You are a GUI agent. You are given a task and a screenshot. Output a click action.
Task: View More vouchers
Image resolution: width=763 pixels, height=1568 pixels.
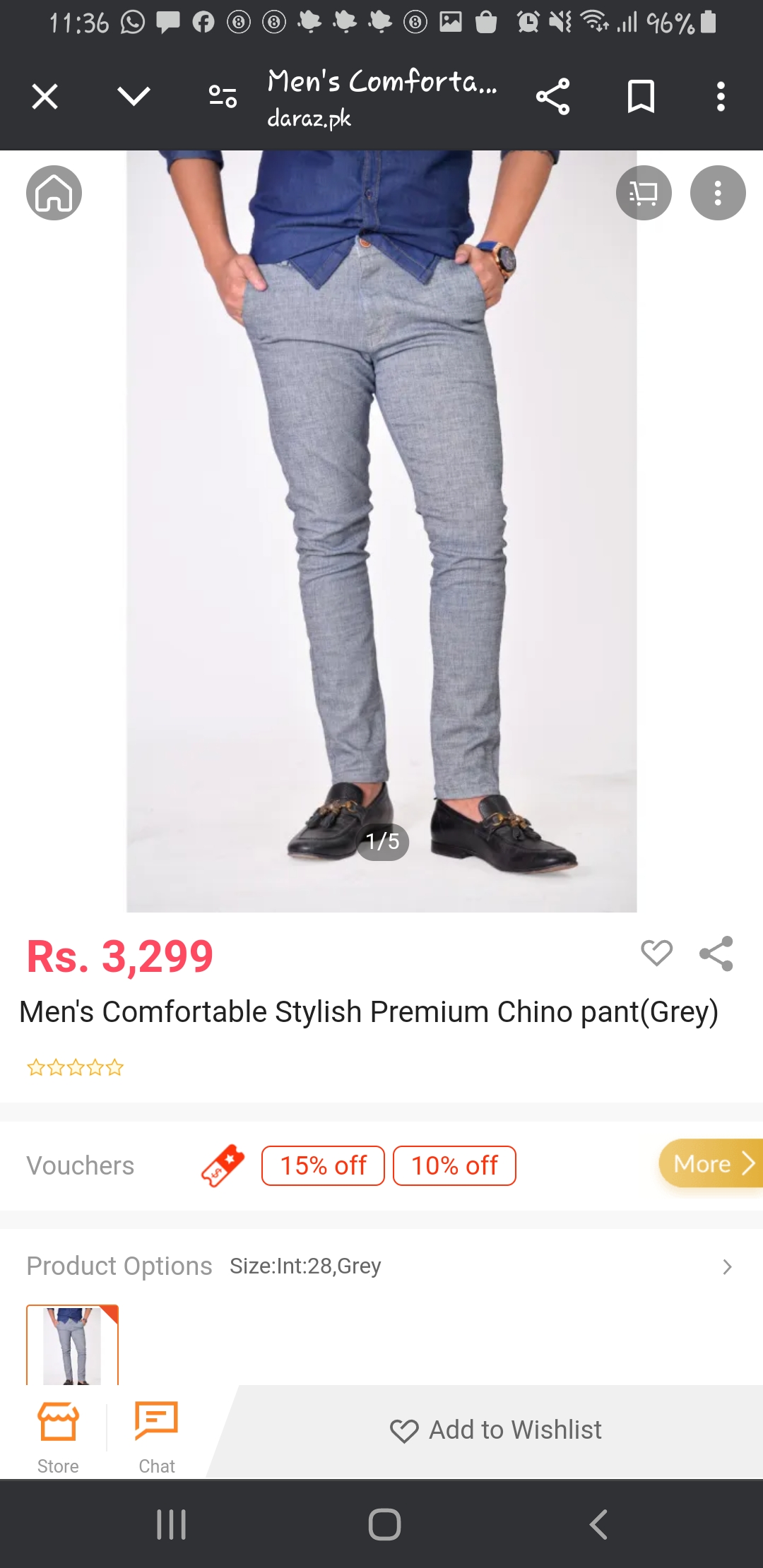coord(711,1163)
